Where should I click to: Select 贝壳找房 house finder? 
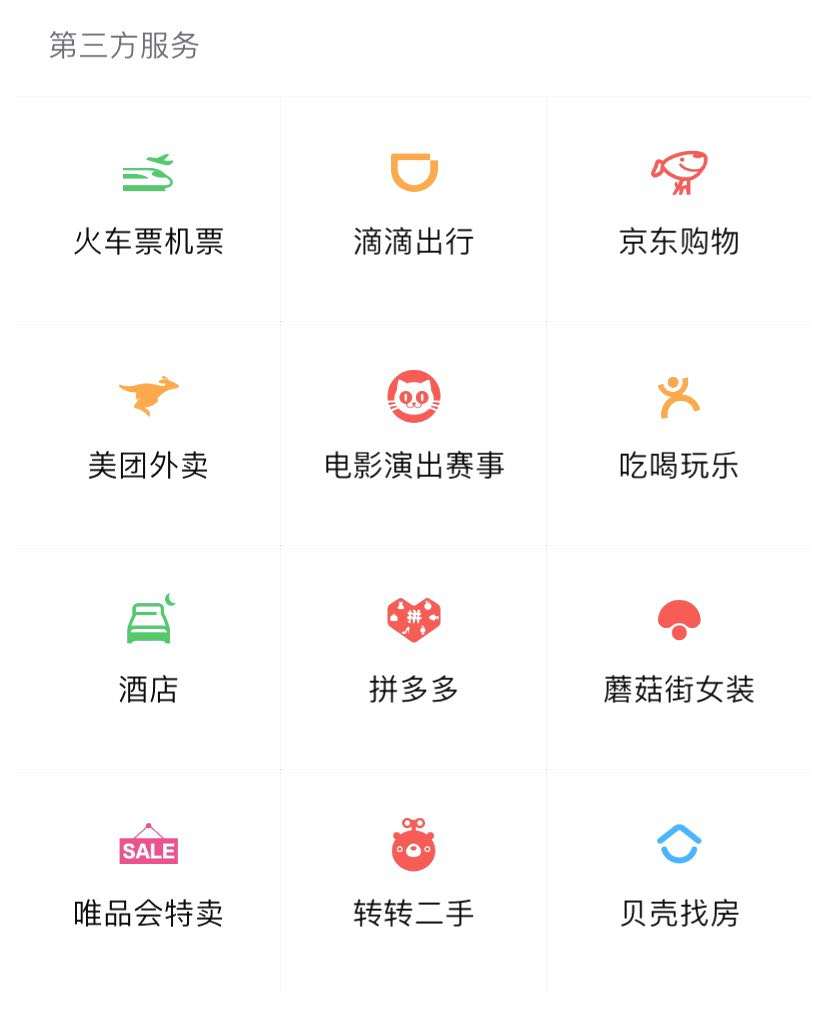click(679, 881)
